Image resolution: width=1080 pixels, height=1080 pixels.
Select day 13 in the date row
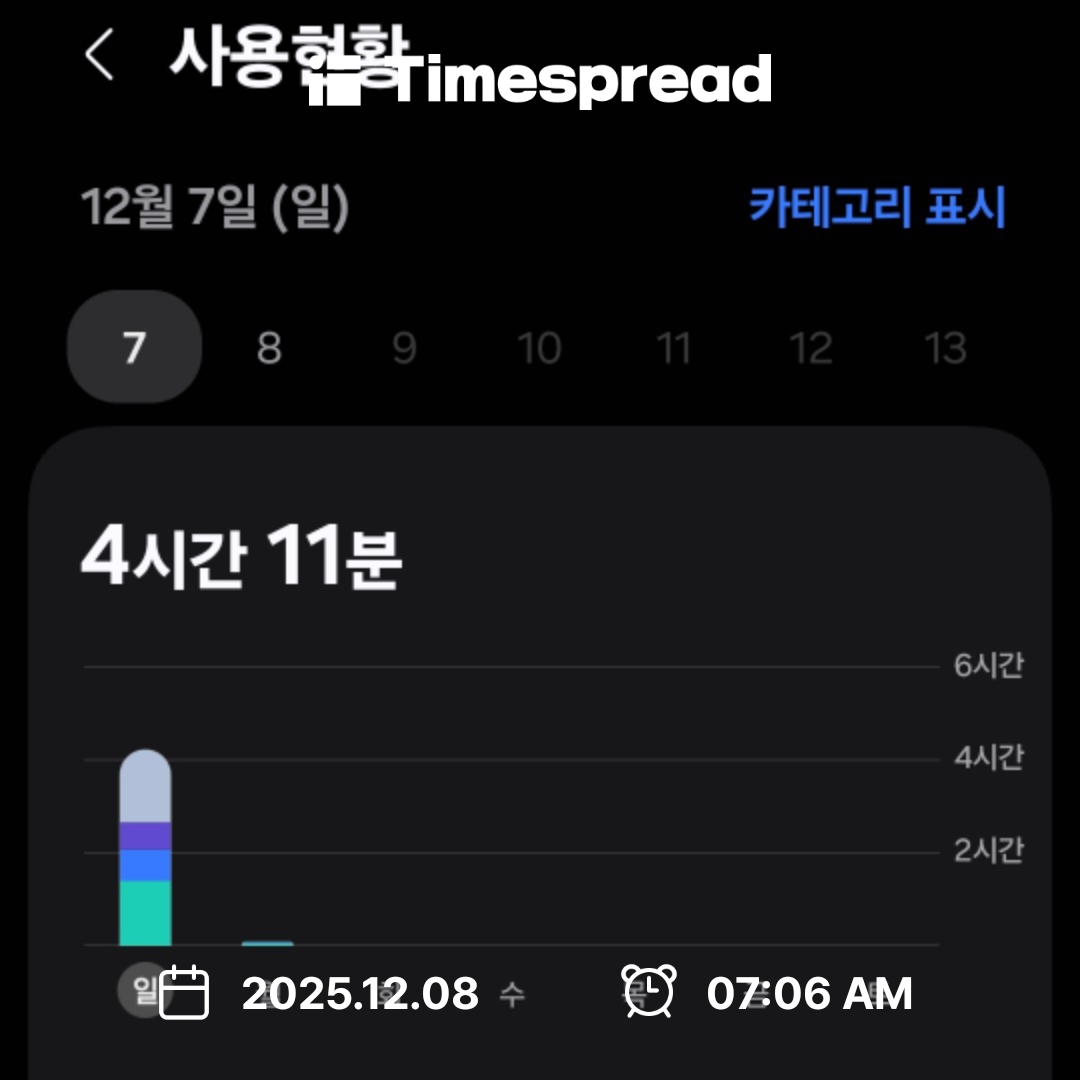[945, 348]
